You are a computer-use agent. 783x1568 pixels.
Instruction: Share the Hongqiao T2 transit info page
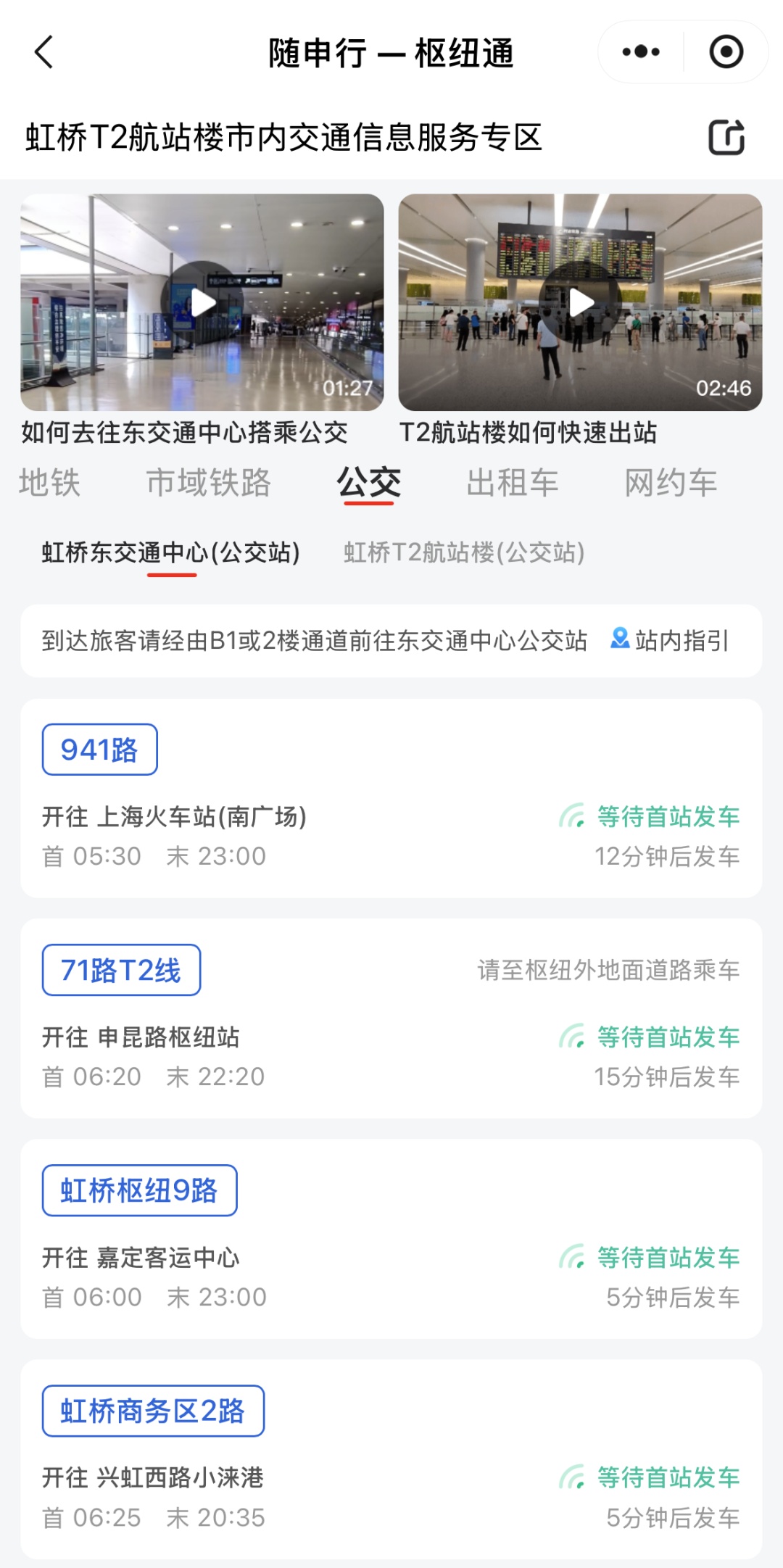pos(726,138)
